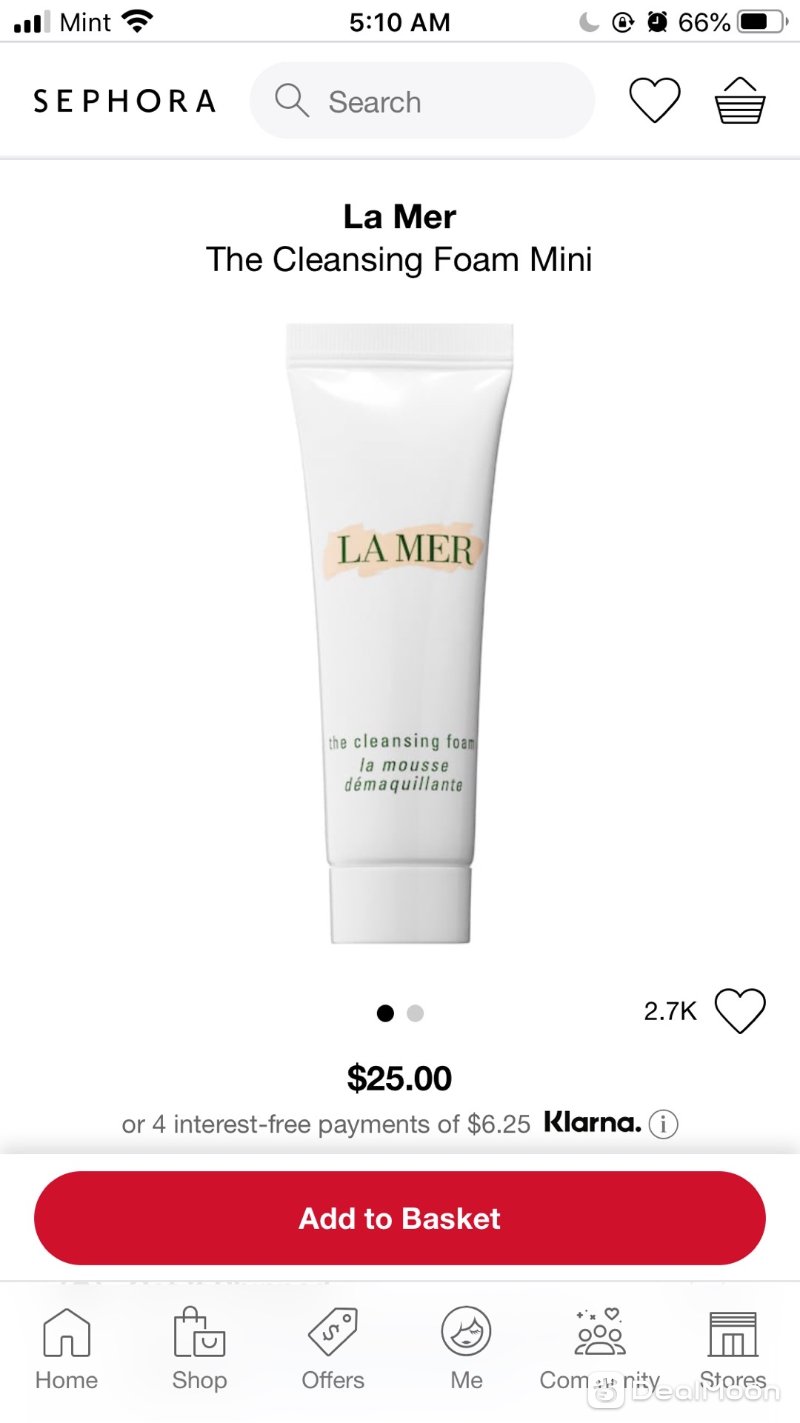
Task: Open the Loves heart in header
Action: click(x=654, y=101)
